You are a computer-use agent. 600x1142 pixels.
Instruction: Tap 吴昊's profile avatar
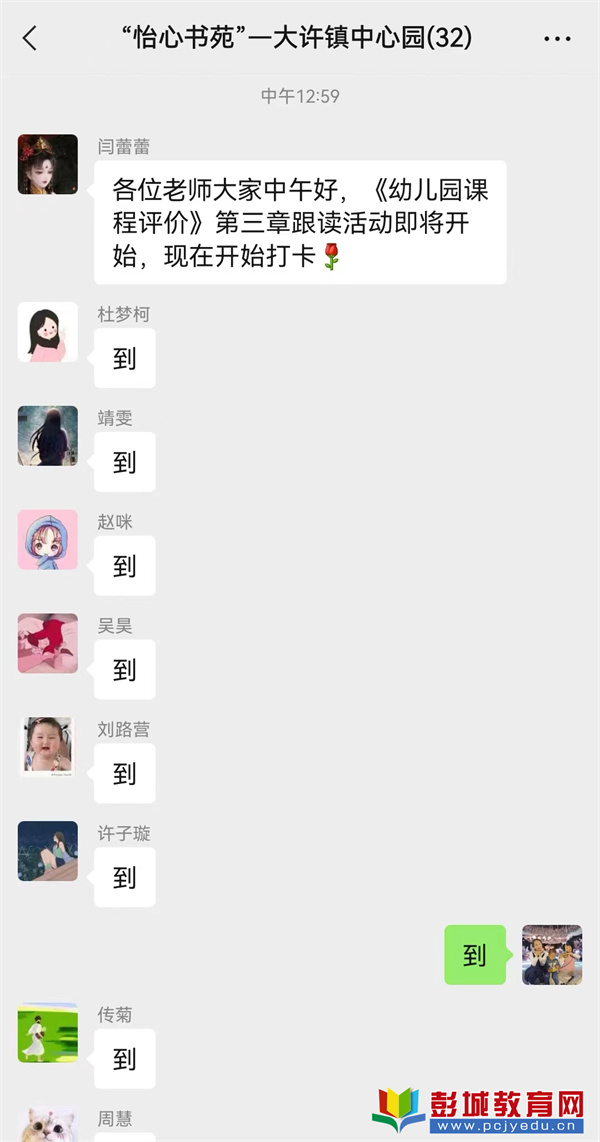48,643
